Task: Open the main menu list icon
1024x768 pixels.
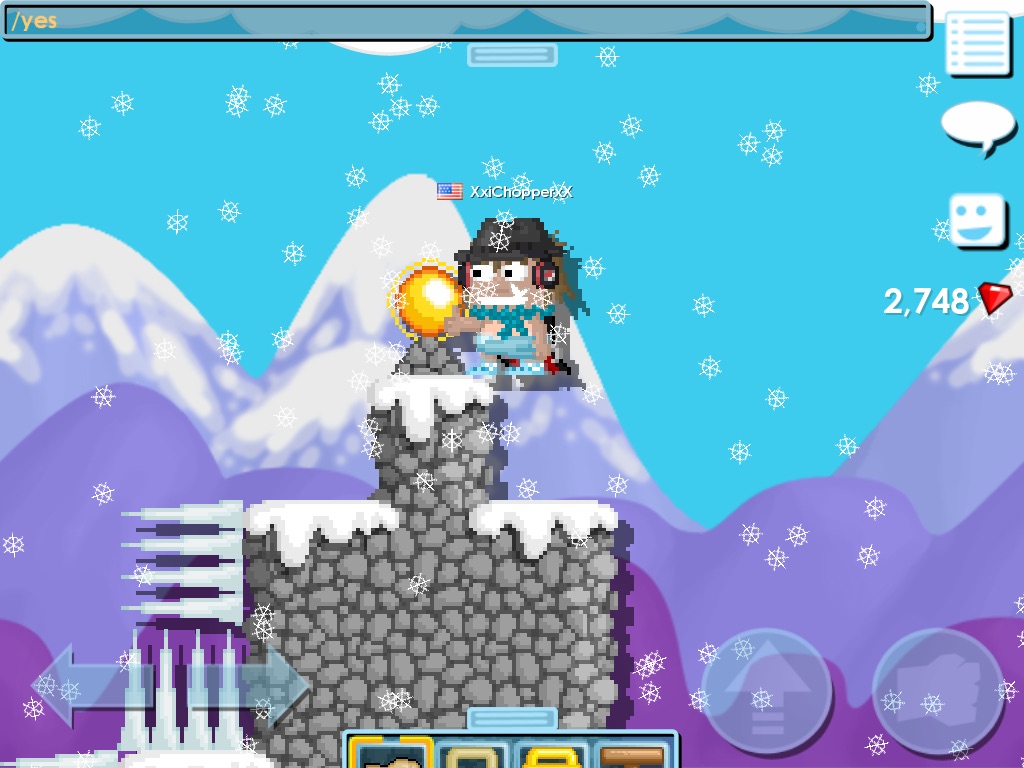Action: 977,43
